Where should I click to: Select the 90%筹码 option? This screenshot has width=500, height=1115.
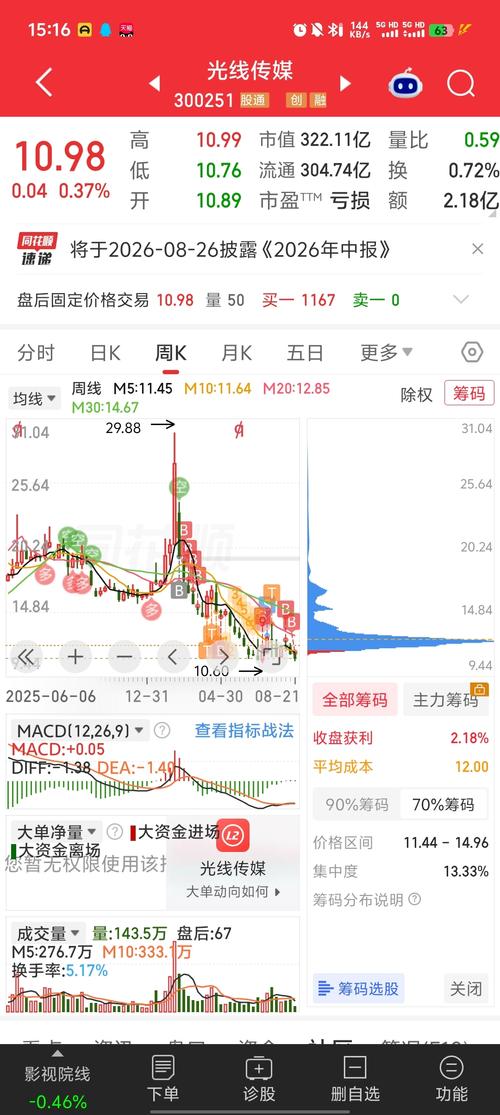357,804
